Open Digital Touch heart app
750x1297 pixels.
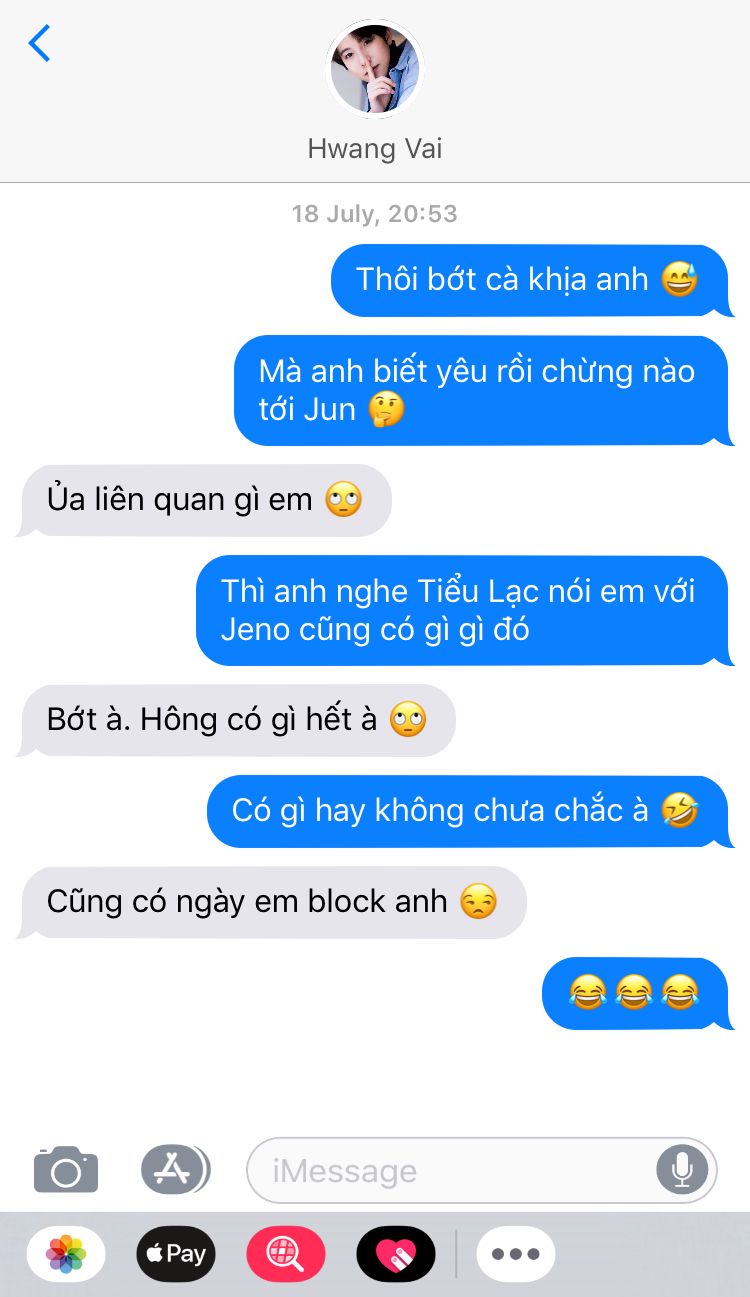(396, 1253)
